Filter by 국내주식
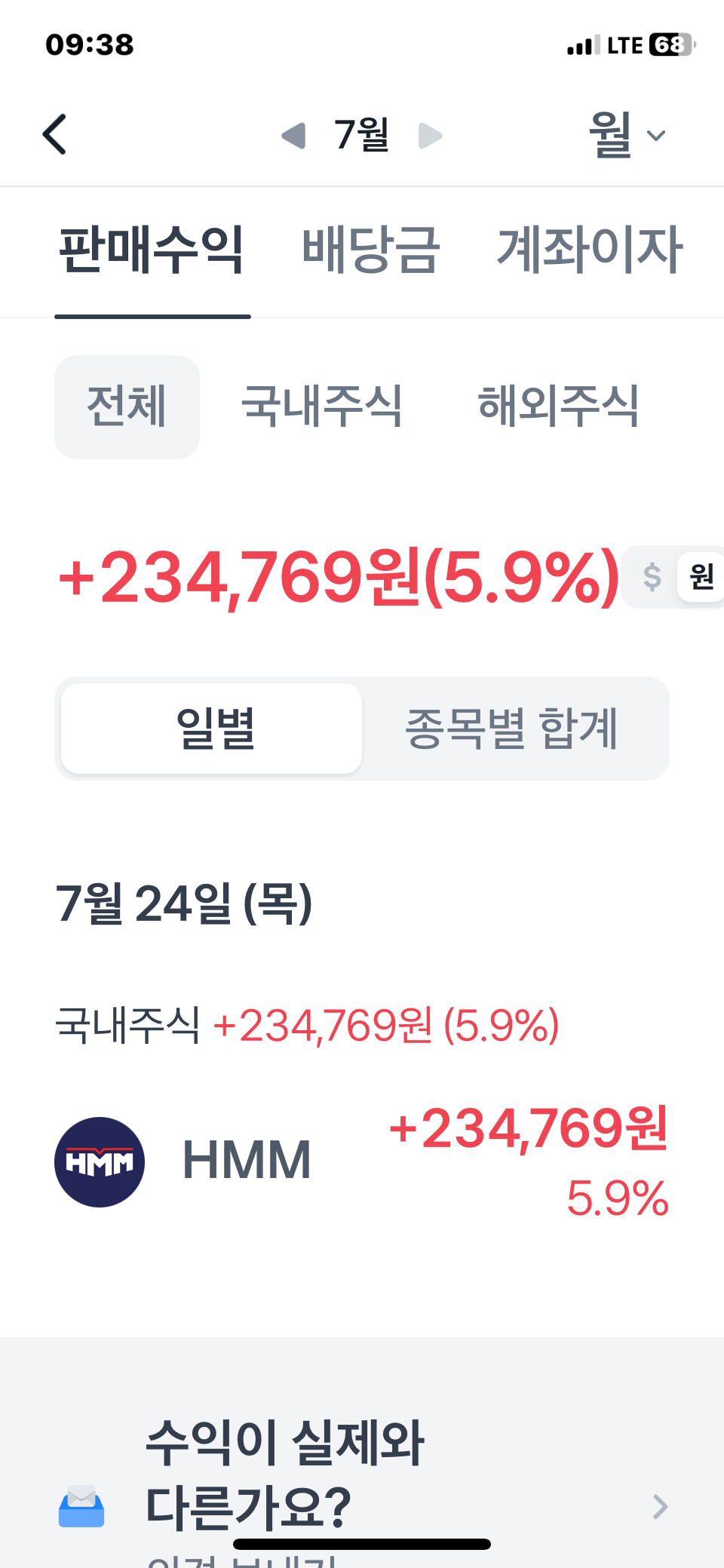The width and height of the screenshot is (724, 1568). (x=321, y=407)
